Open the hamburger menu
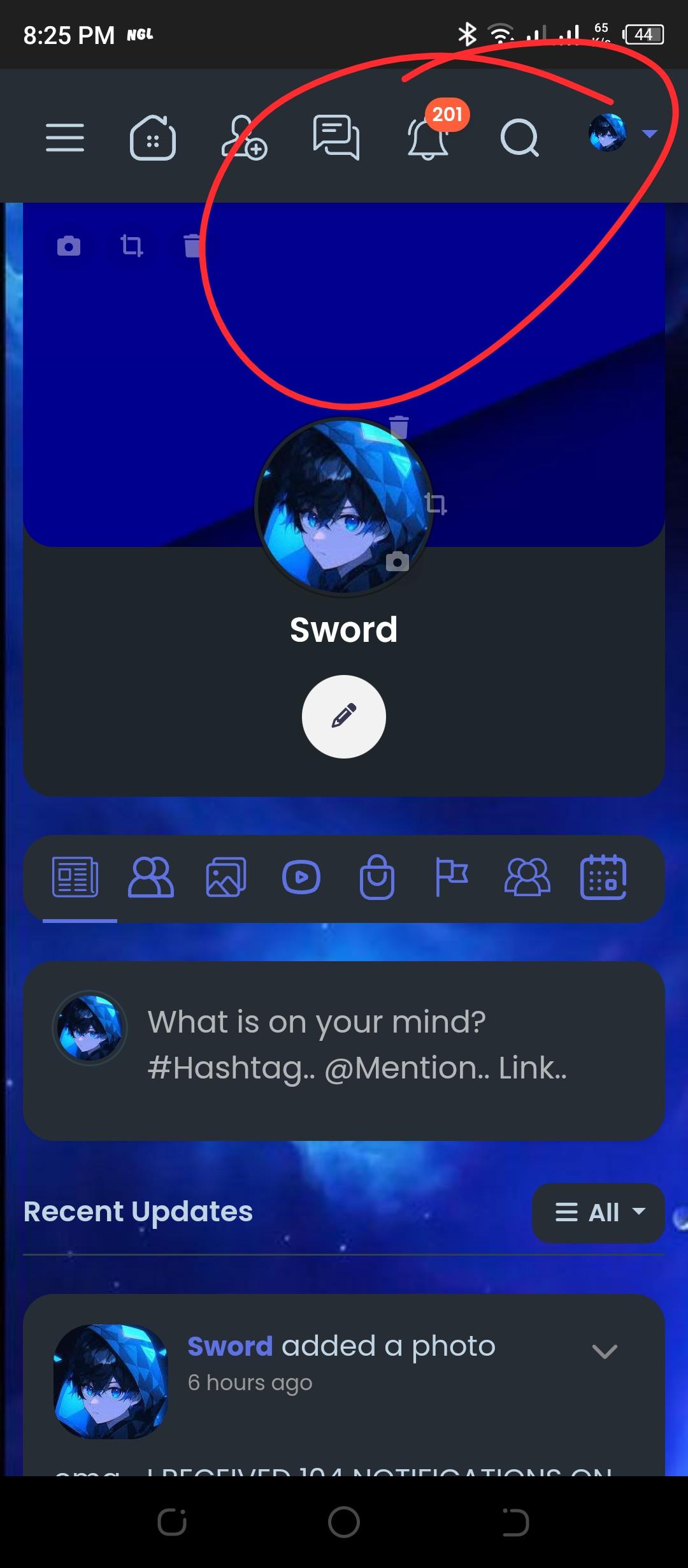 click(x=65, y=137)
